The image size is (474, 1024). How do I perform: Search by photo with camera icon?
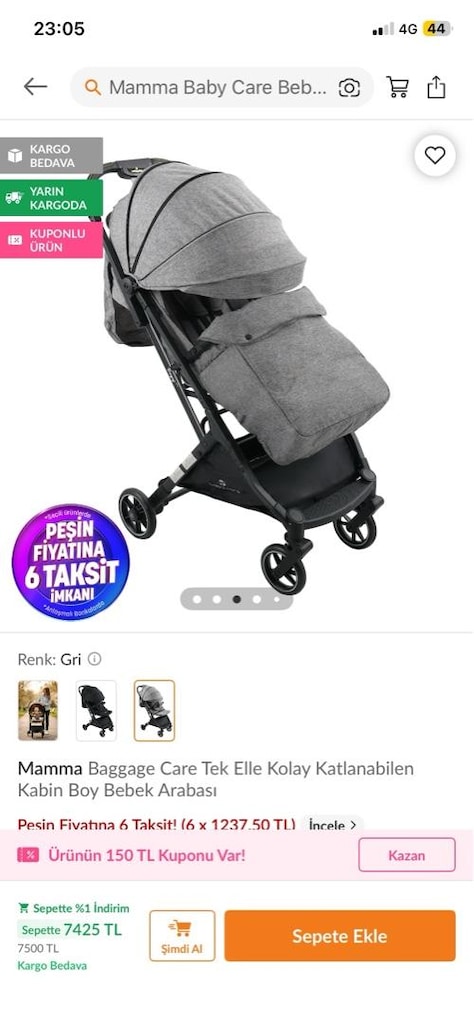(349, 88)
